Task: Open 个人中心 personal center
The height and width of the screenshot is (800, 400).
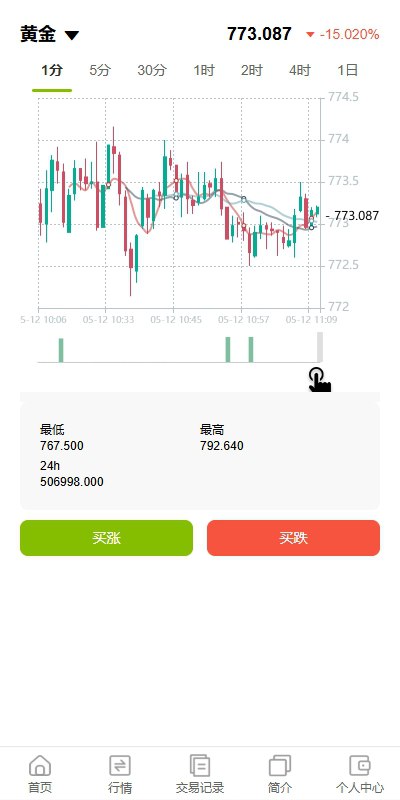Action: 360,774
